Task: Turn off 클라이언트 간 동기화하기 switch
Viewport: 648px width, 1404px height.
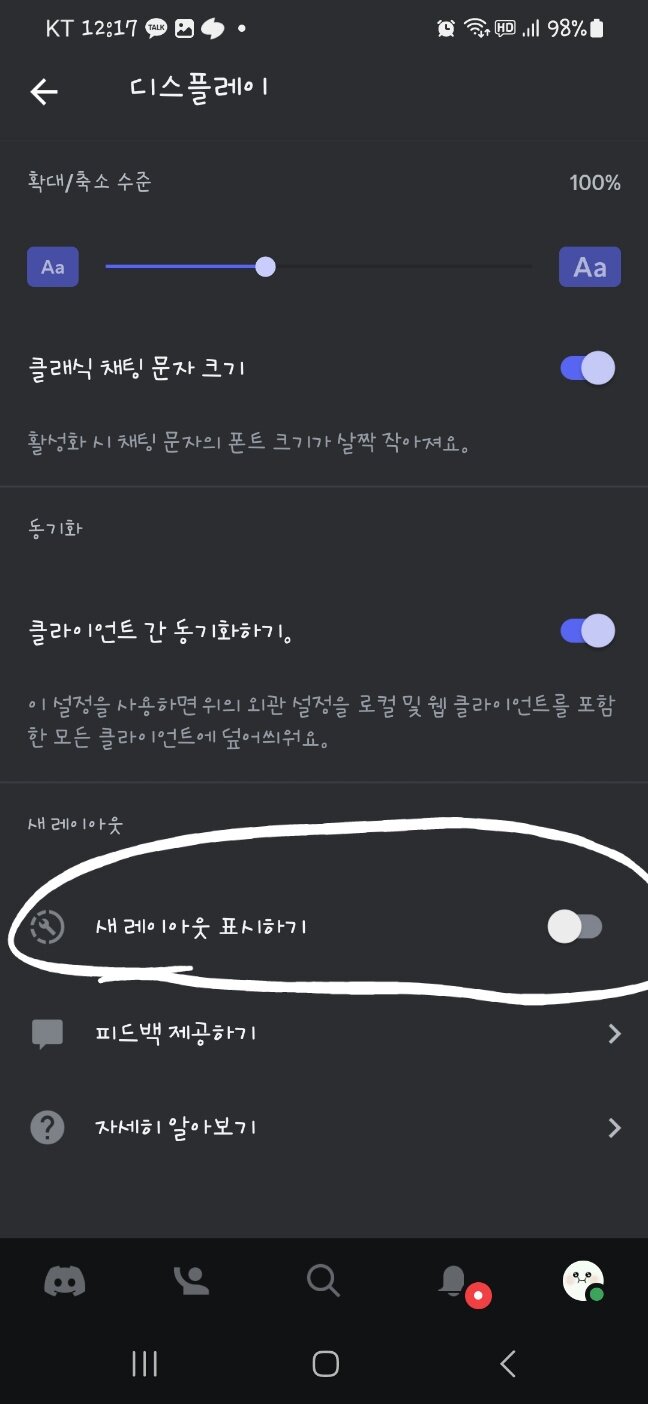Action: tap(587, 631)
